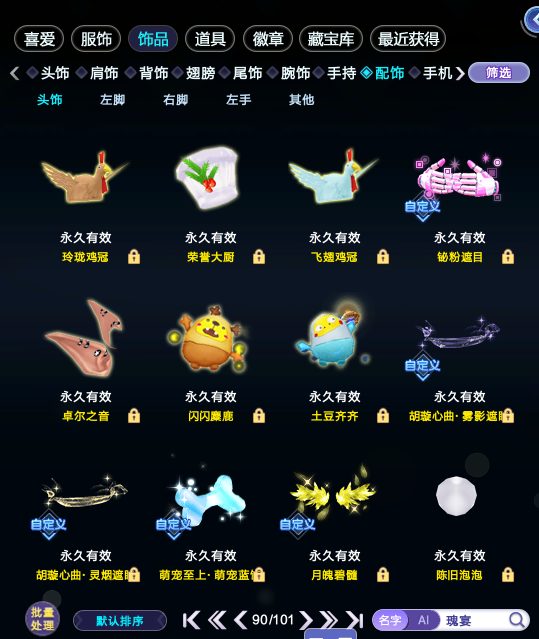Viewport: 539px width, 639px height.
Task: Open the 最近获得 tab
Action: (408, 39)
